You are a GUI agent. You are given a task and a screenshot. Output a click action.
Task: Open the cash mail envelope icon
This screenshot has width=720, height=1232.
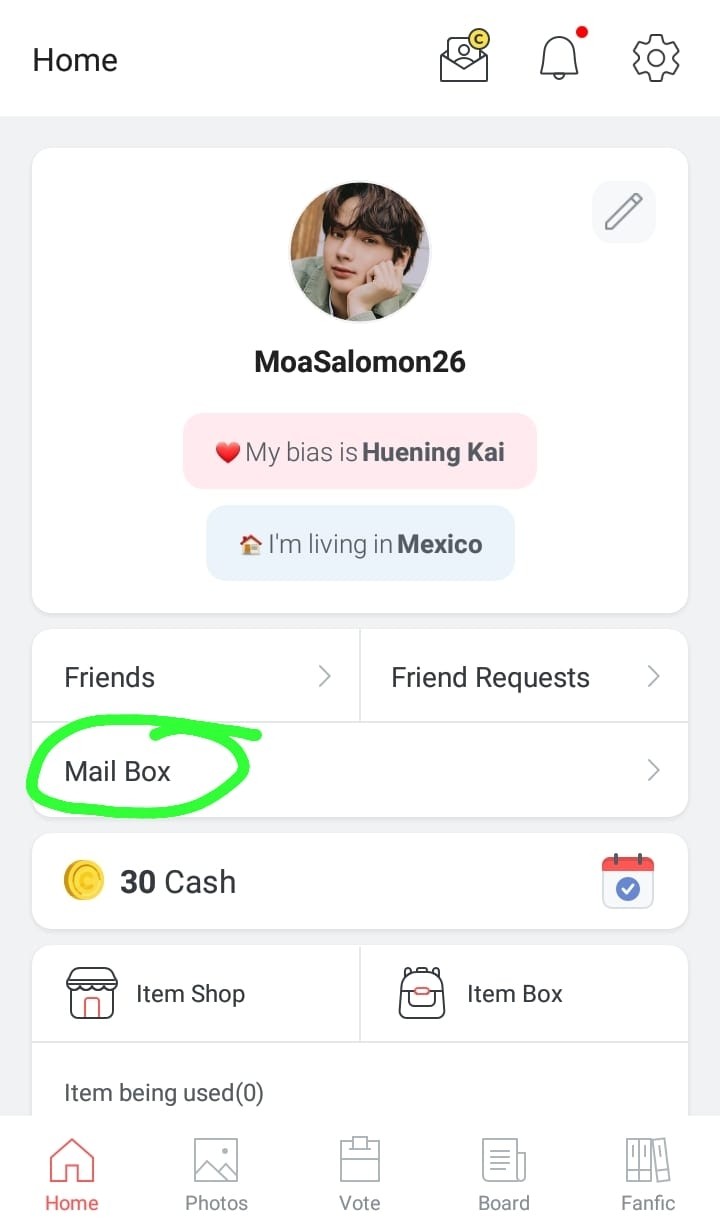tap(465, 58)
